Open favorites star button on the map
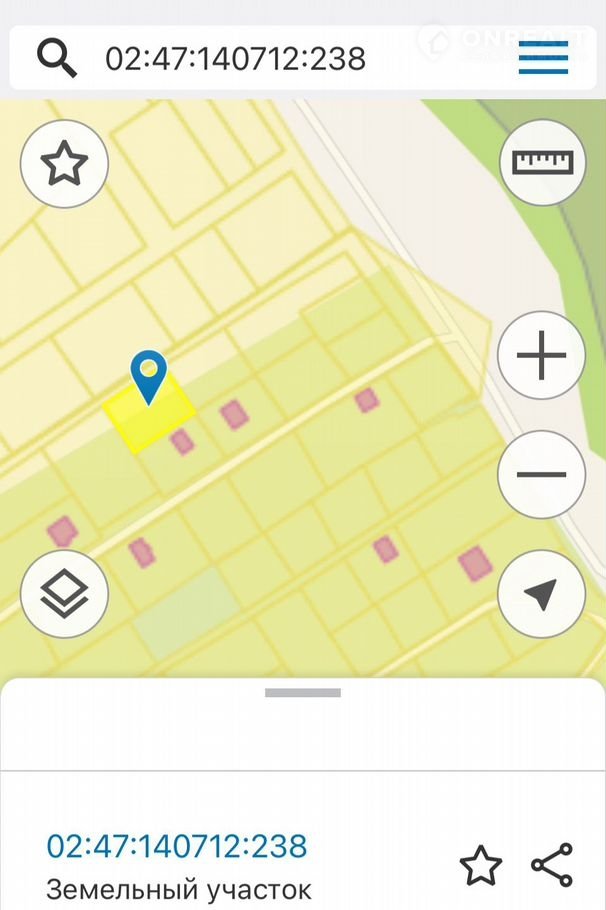Viewport: 606px width, 910px height. point(65,163)
